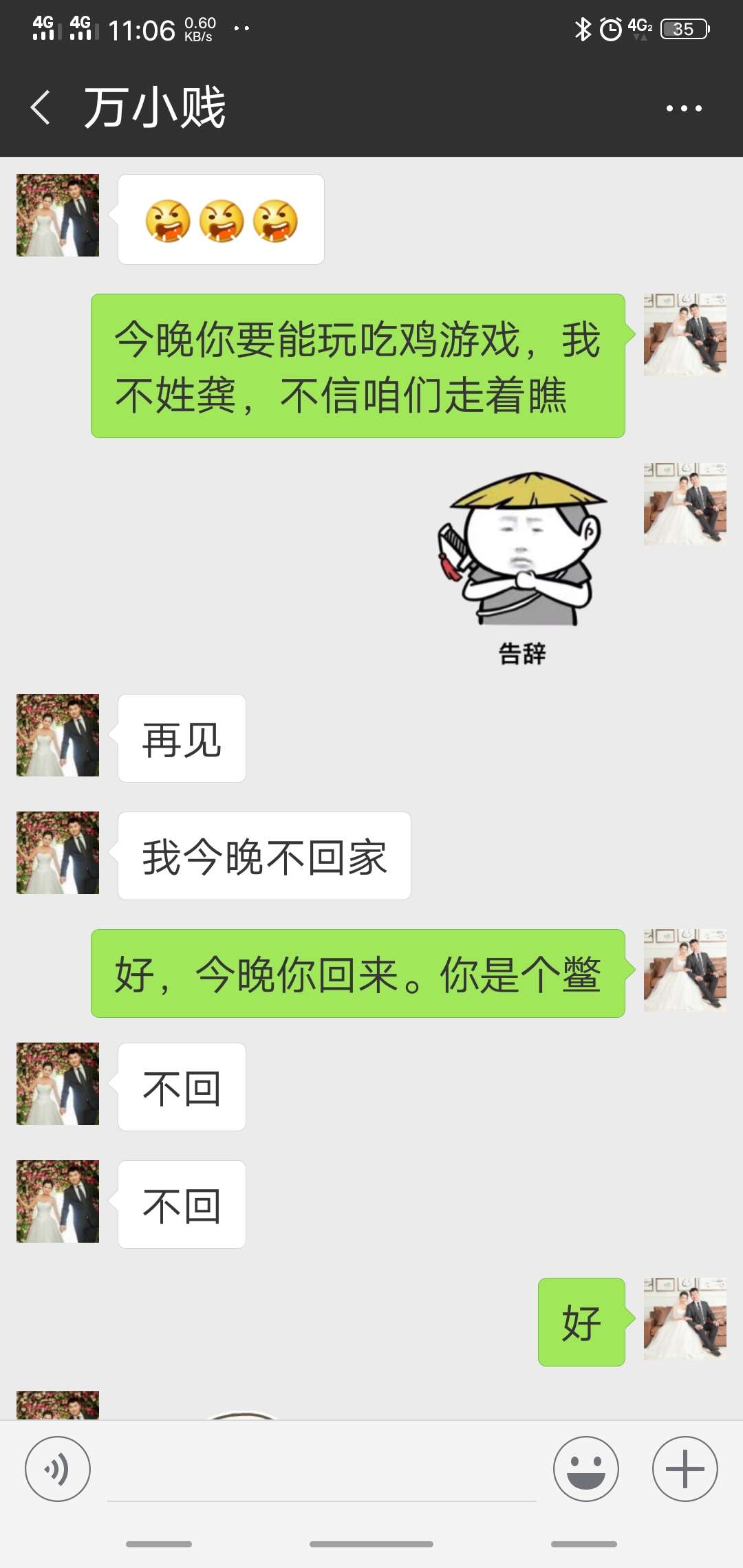This screenshot has width=743, height=1568.
Task: Click the clock showing 11:06
Action: pos(146,29)
